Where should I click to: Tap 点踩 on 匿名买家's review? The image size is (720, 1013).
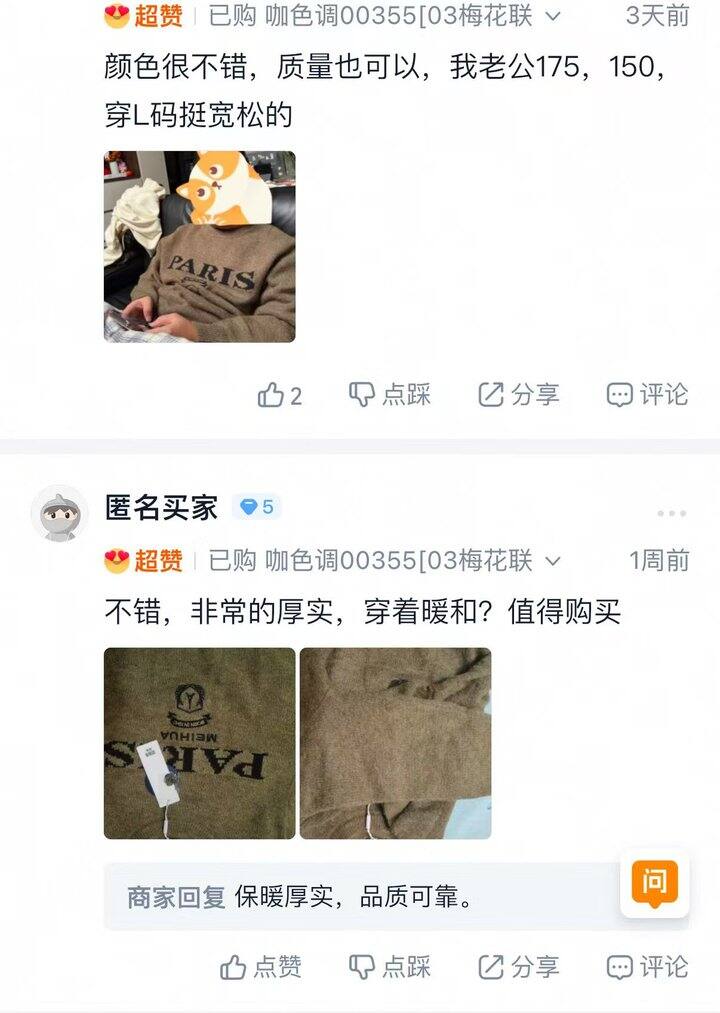click(x=390, y=967)
